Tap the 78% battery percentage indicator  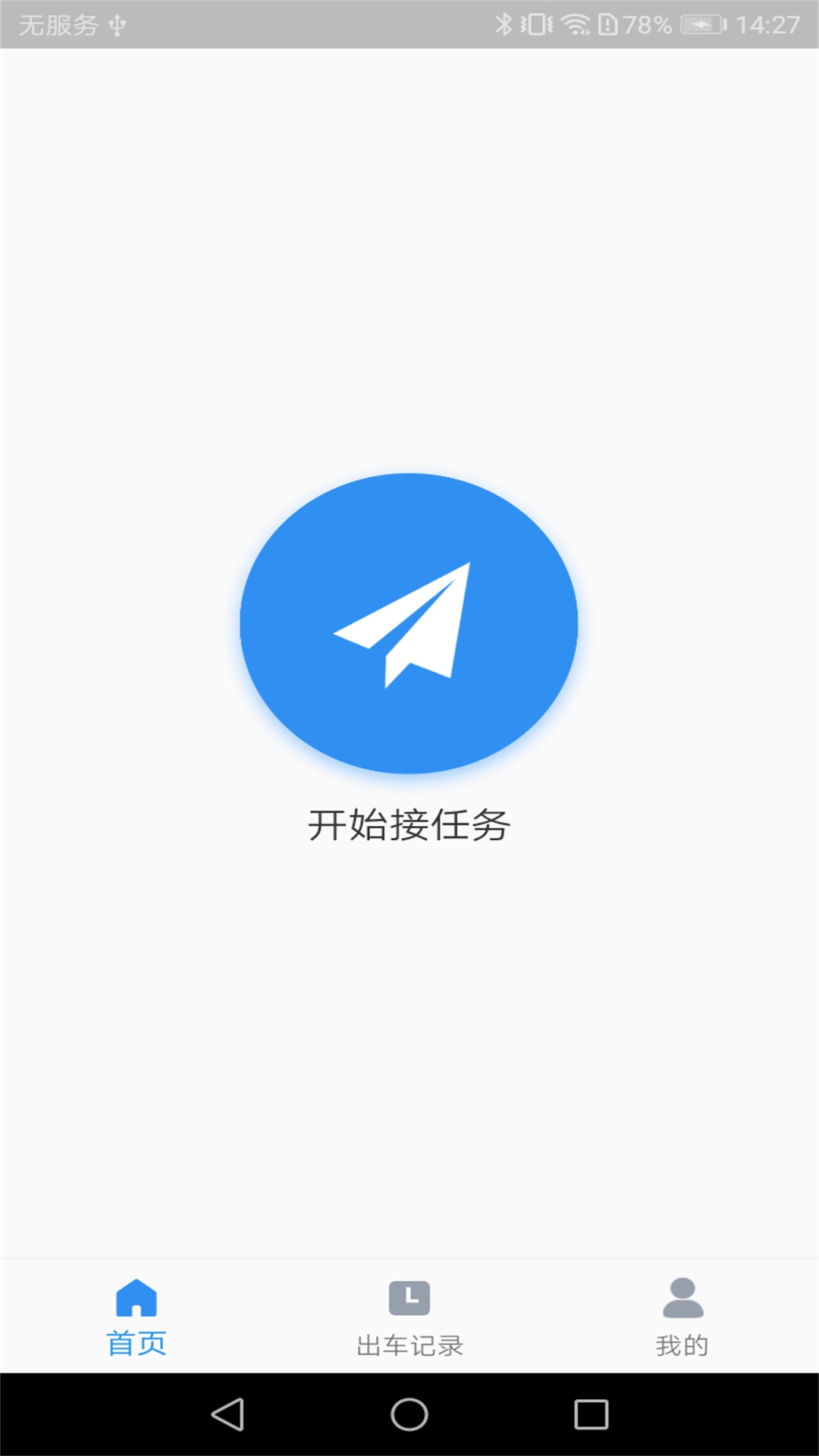[x=648, y=23]
